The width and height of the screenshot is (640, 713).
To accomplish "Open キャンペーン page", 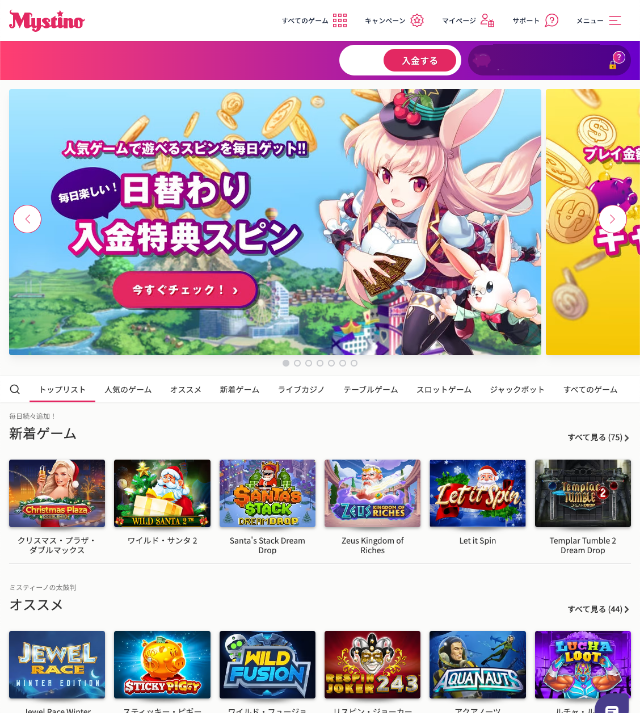I will (x=394, y=20).
